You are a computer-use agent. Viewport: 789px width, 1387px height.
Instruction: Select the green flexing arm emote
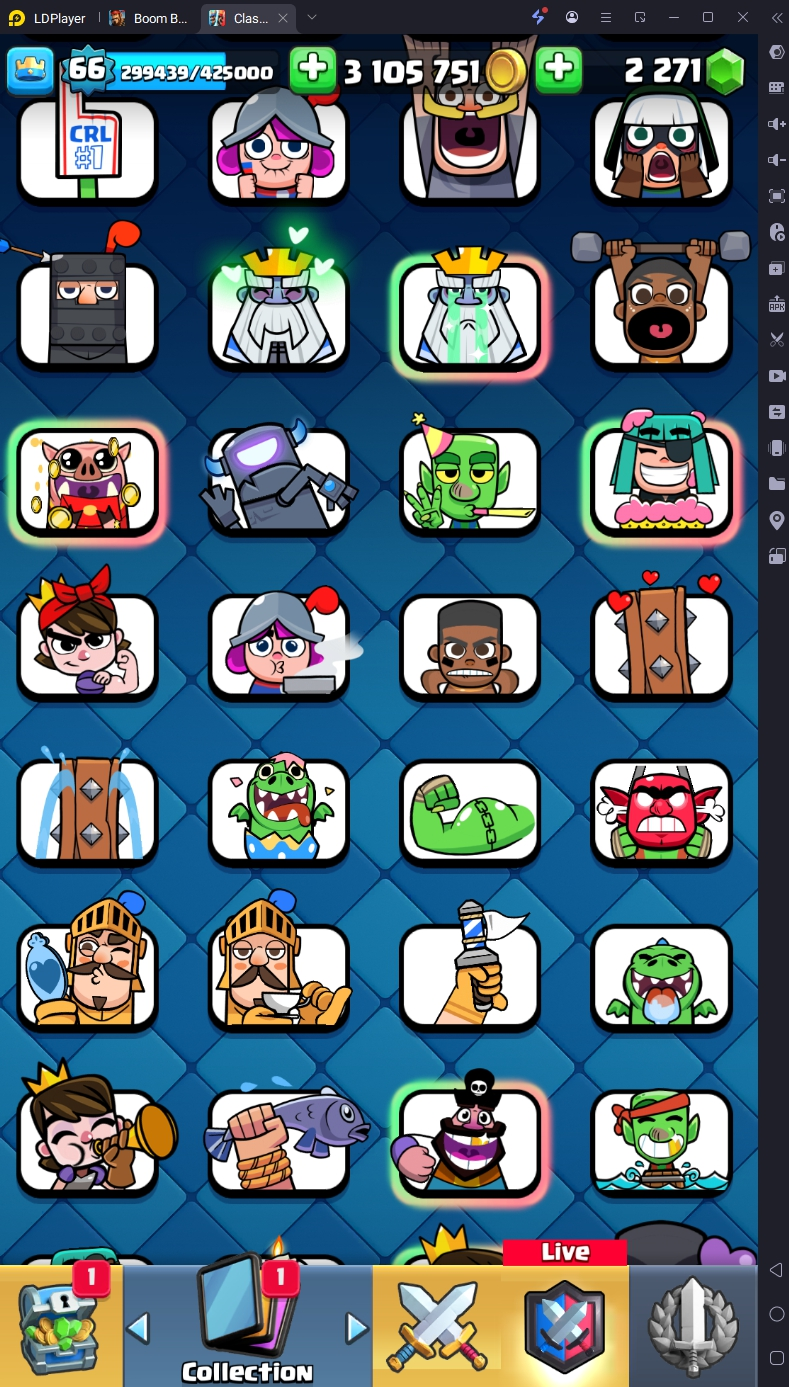470,812
